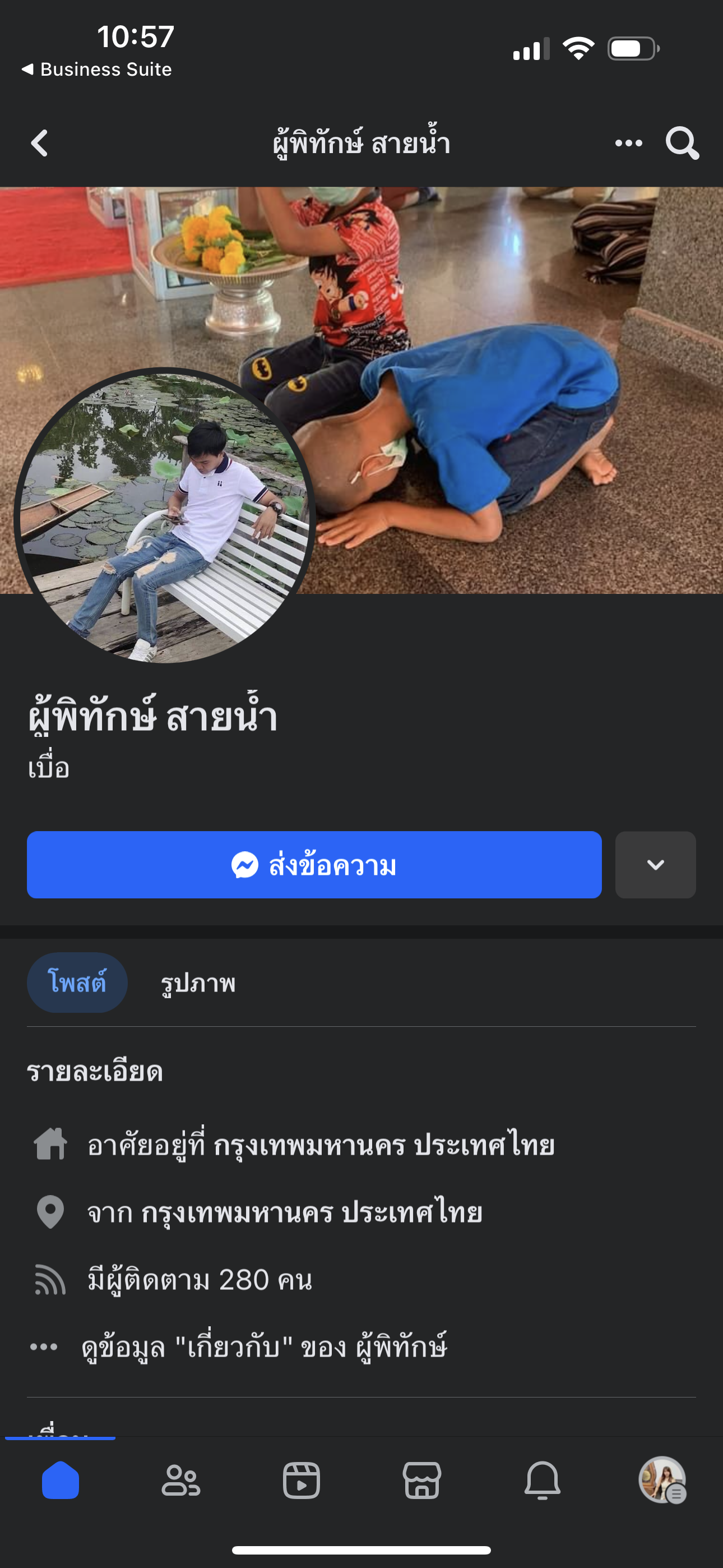Screen dimensions: 723x1568
Task: Tap the ส่งข้อความ message button
Action: pyautogui.click(x=314, y=864)
